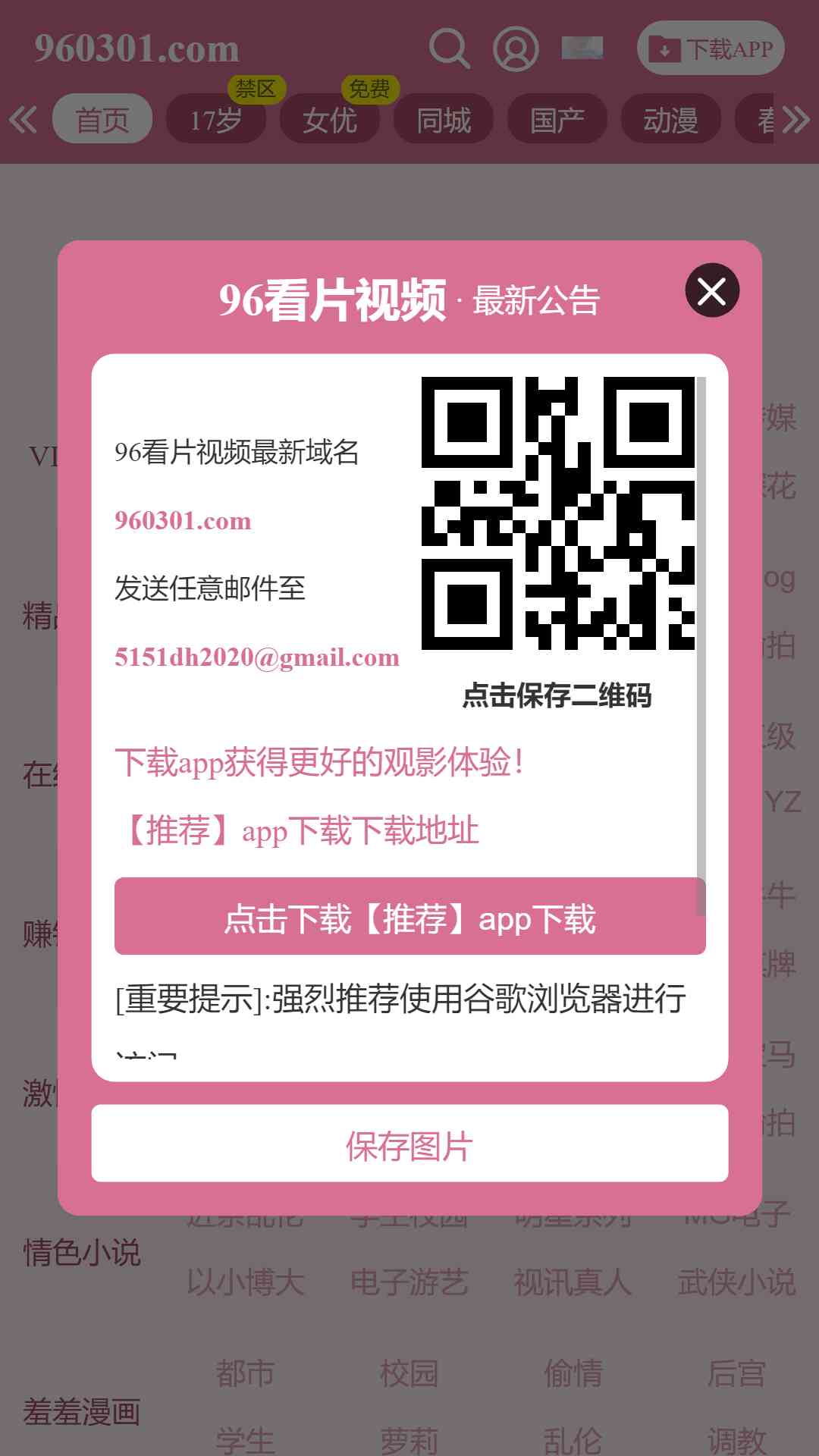819x1456 pixels.
Task: Tap the 保存图片 button
Action: pyautogui.click(x=409, y=1144)
